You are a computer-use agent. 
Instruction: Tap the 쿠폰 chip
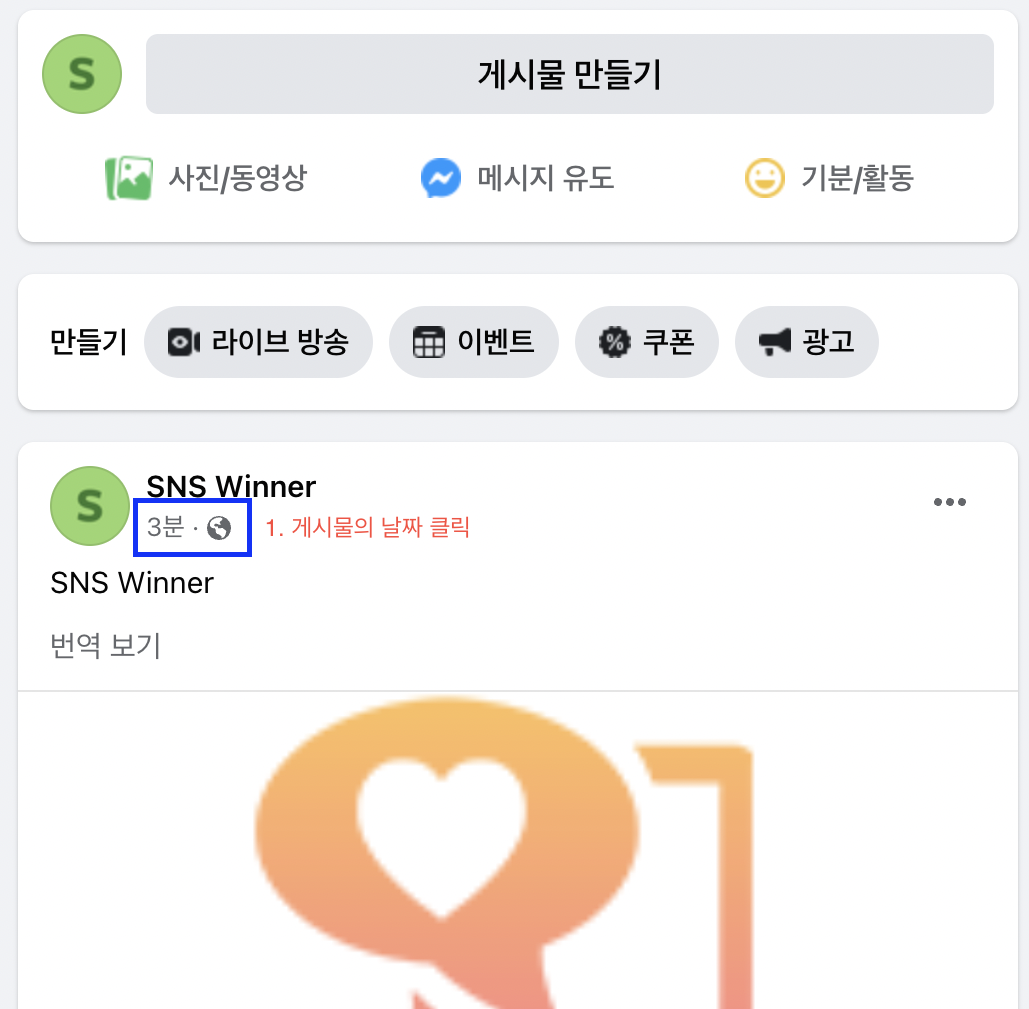click(x=646, y=342)
